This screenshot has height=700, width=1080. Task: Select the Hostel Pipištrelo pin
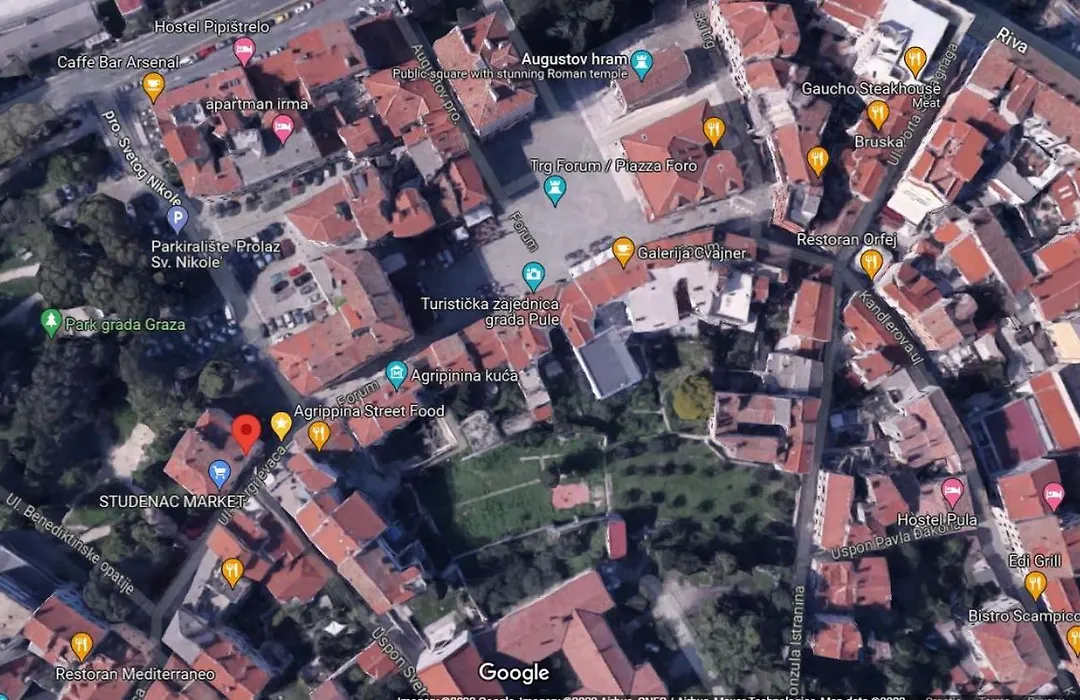pyautogui.click(x=244, y=49)
